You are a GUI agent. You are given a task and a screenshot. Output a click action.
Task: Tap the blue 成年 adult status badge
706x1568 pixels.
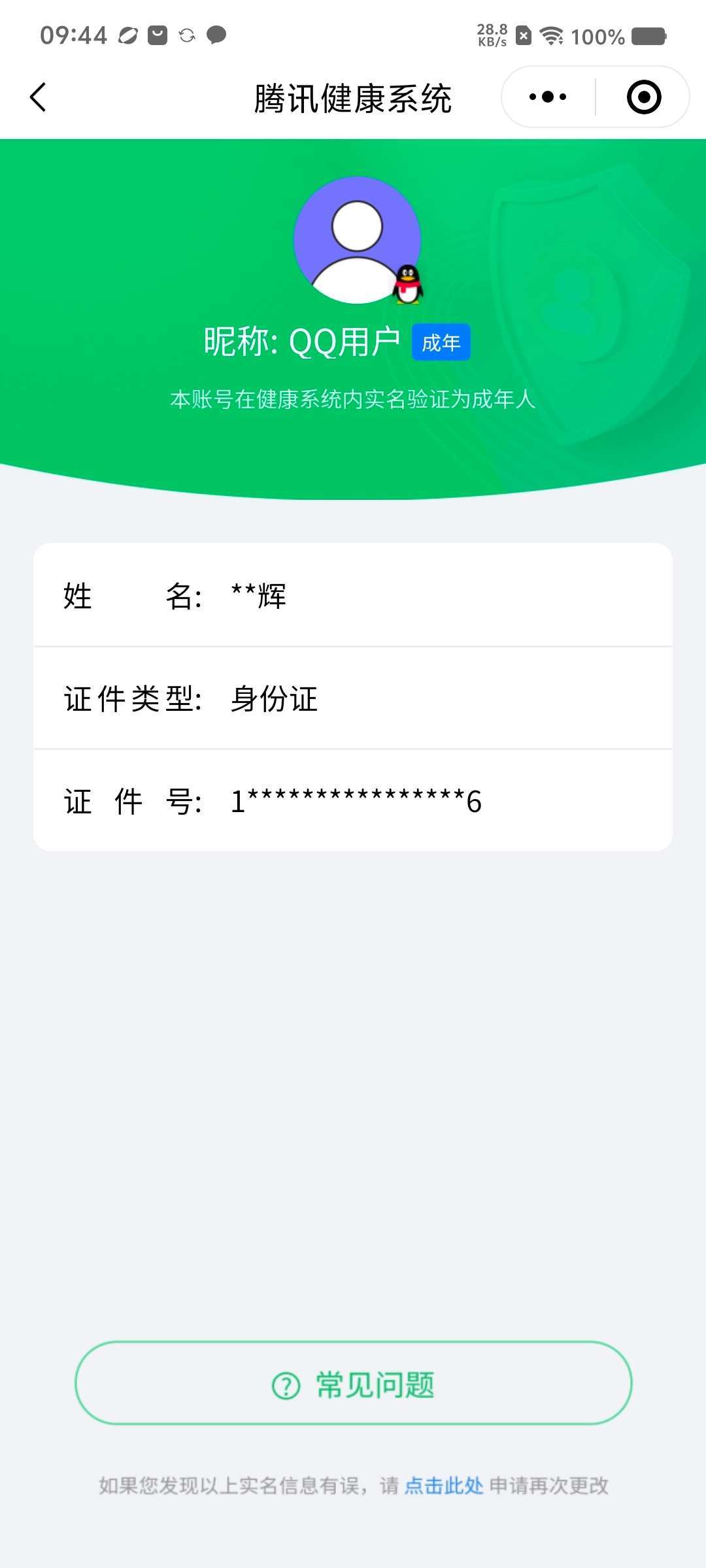pos(441,342)
